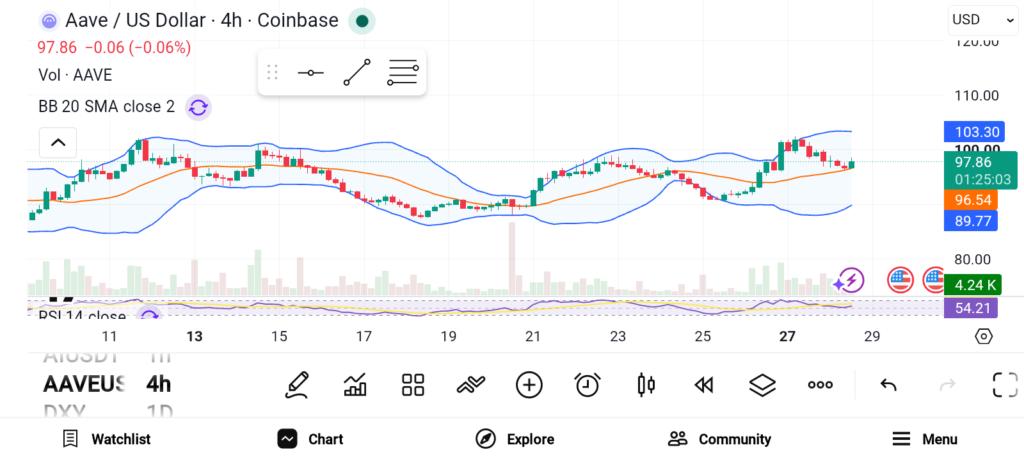Collapse the indicator legend with the chevron
This screenshot has height=461, width=1024.
(x=58, y=142)
